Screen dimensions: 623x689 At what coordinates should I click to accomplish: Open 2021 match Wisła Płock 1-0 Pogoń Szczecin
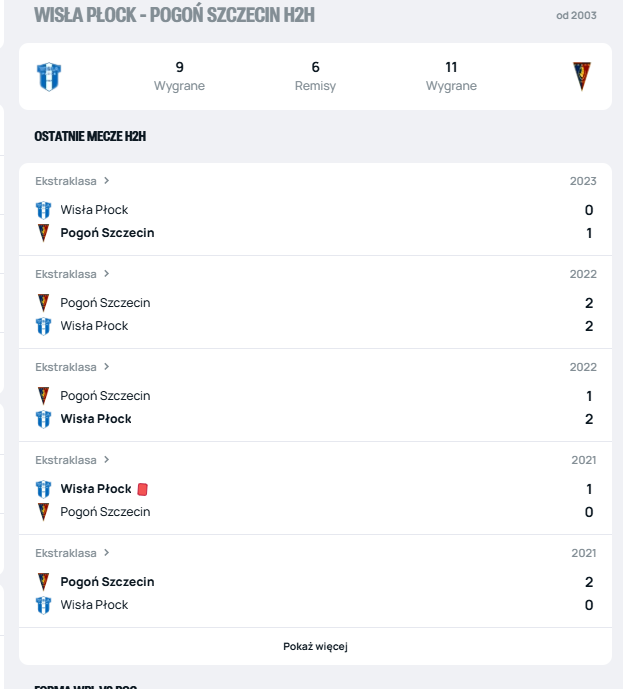pos(315,500)
